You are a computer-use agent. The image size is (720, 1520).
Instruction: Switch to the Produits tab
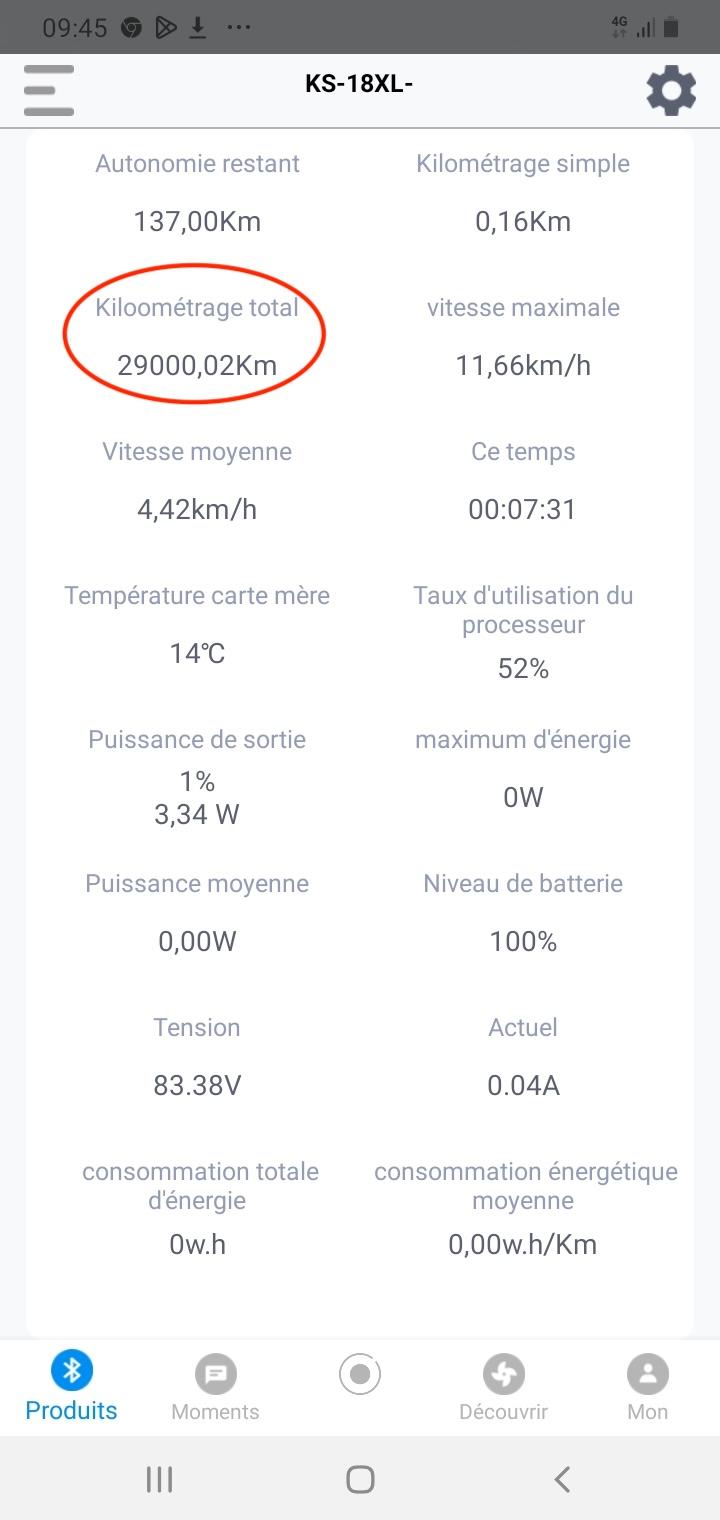[x=71, y=1387]
